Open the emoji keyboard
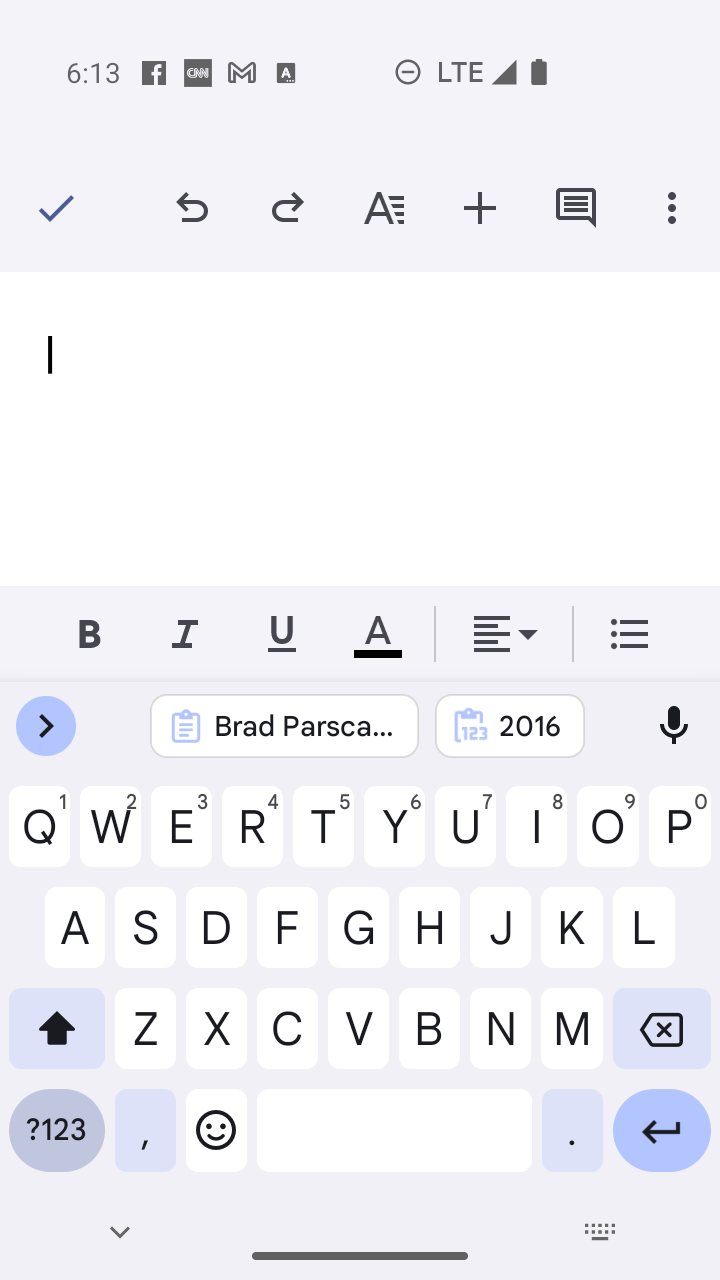The height and width of the screenshot is (1280, 720). pyautogui.click(x=216, y=1130)
